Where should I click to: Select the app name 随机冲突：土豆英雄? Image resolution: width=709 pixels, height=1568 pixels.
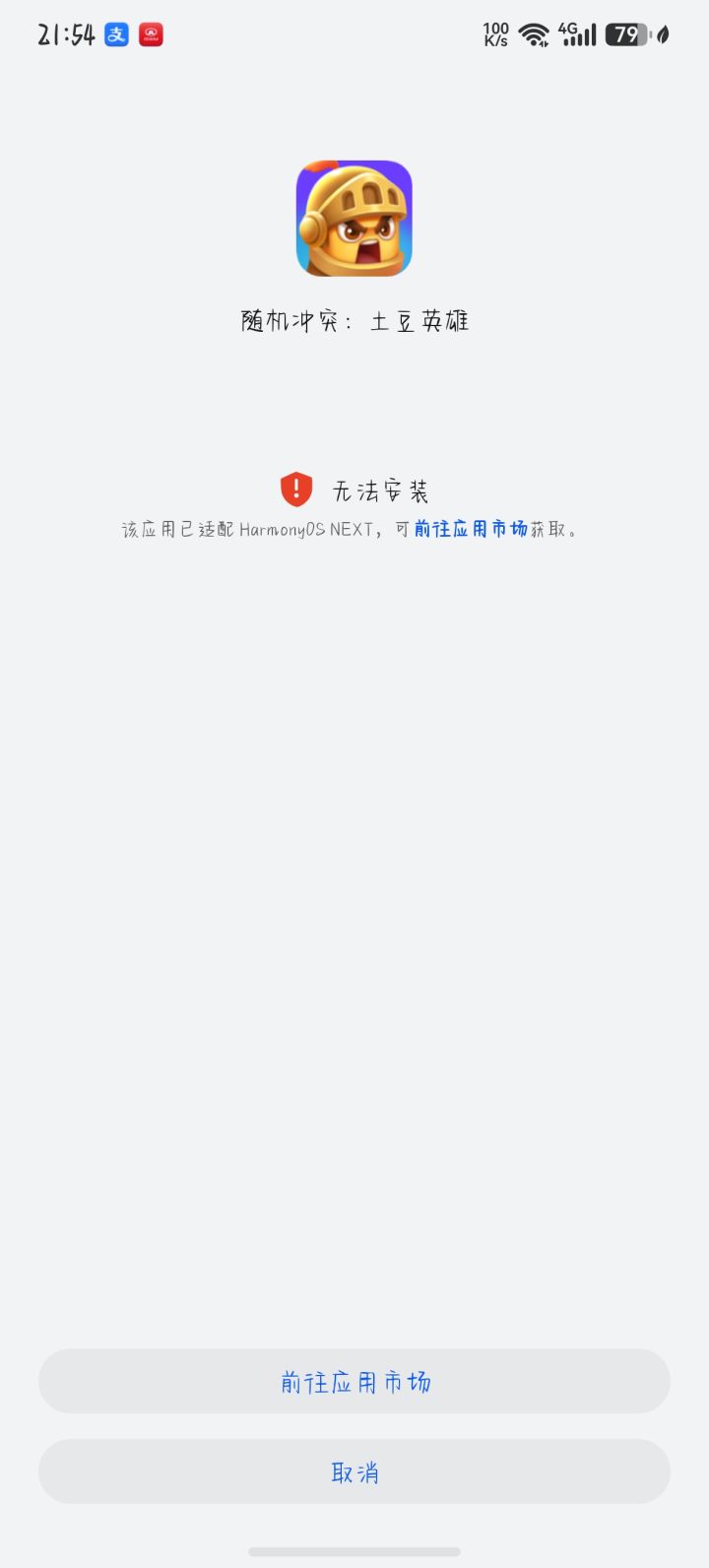click(x=354, y=320)
